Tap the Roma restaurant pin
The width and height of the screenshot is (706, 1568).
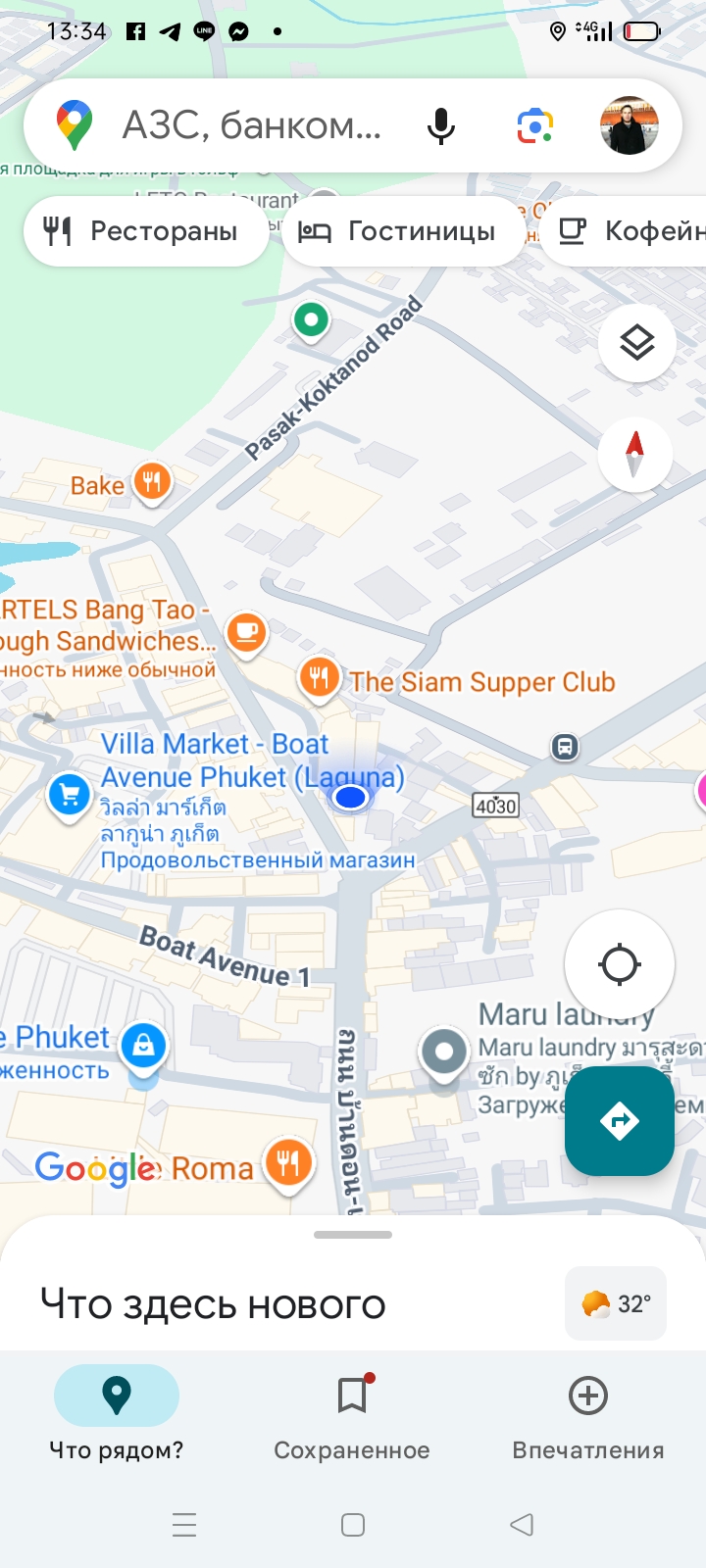(x=288, y=1163)
